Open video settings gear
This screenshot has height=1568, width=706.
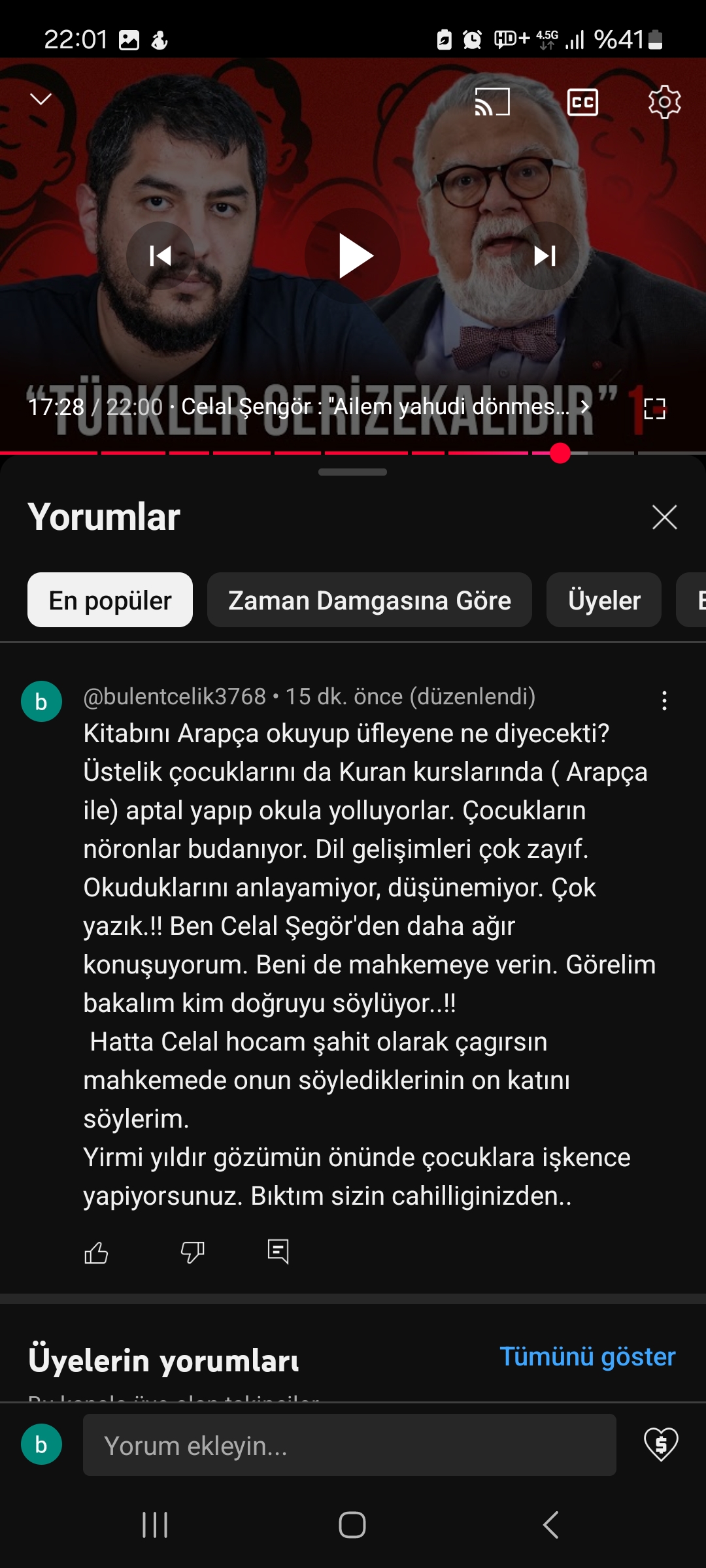point(665,102)
